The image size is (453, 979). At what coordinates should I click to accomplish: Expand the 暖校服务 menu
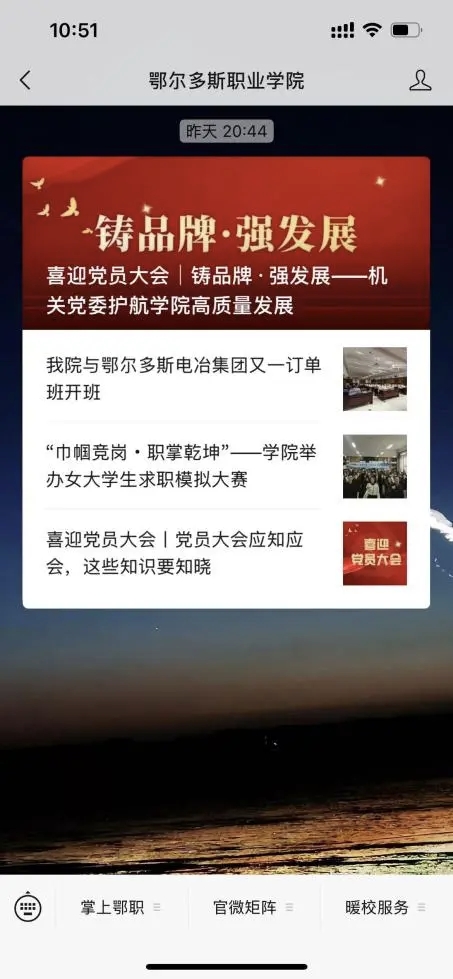(x=386, y=907)
